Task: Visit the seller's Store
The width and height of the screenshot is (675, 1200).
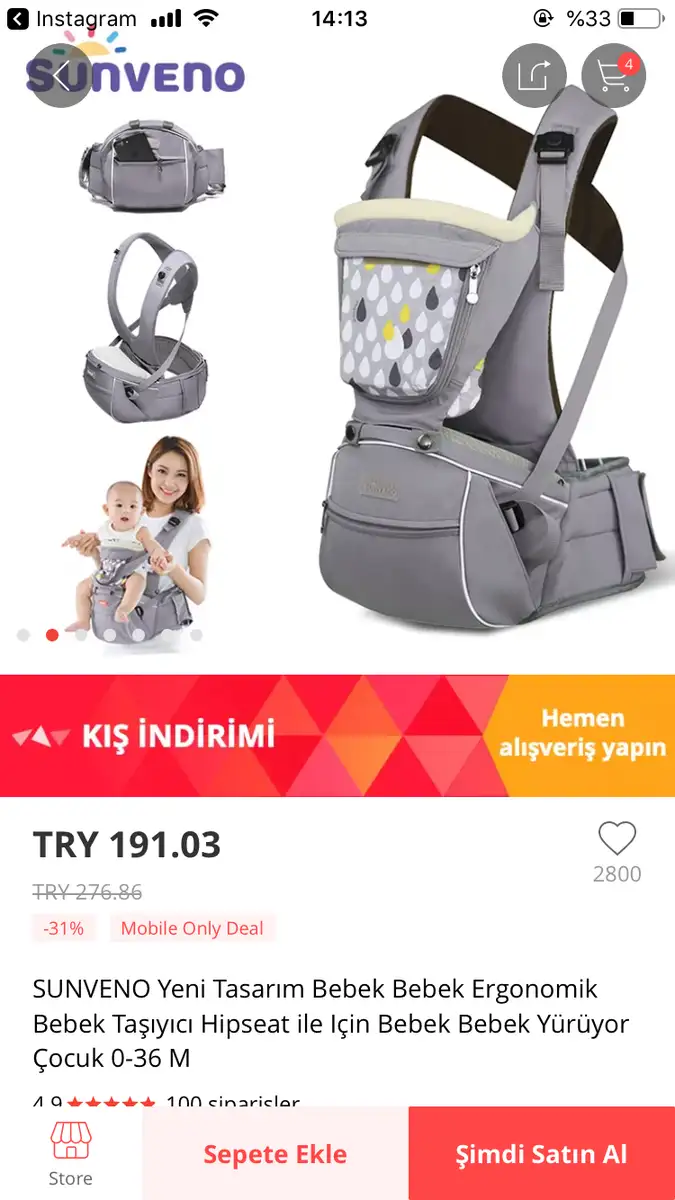Action: tap(70, 1154)
